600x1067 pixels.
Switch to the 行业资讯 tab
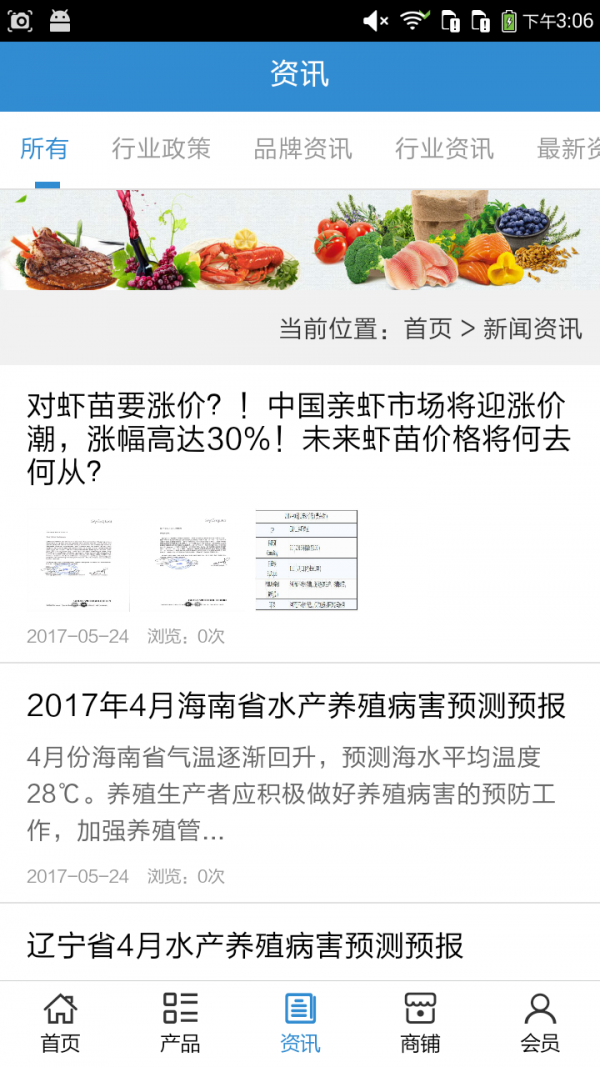[x=444, y=148]
